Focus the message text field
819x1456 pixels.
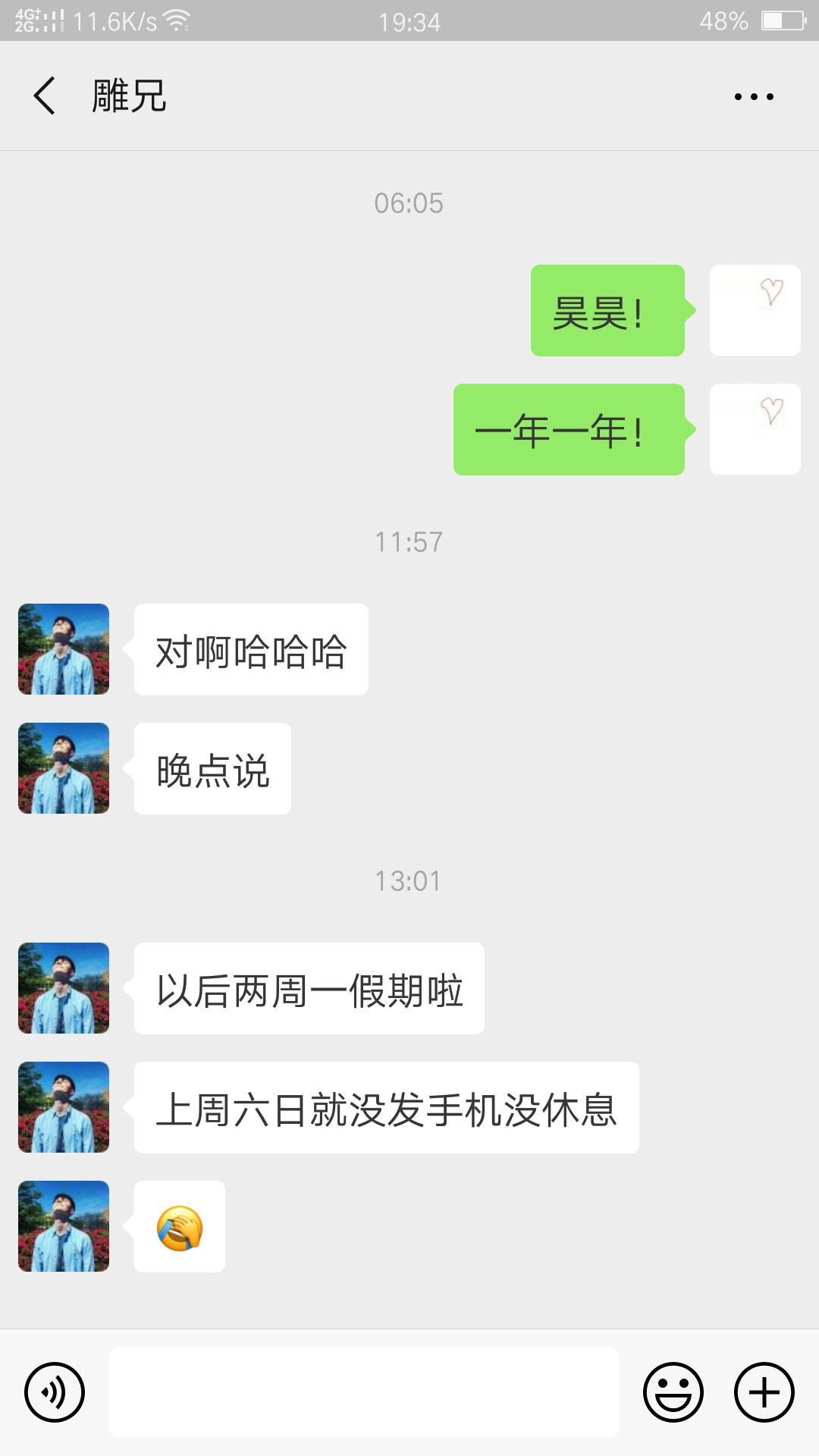click(x=364, y=1392)
